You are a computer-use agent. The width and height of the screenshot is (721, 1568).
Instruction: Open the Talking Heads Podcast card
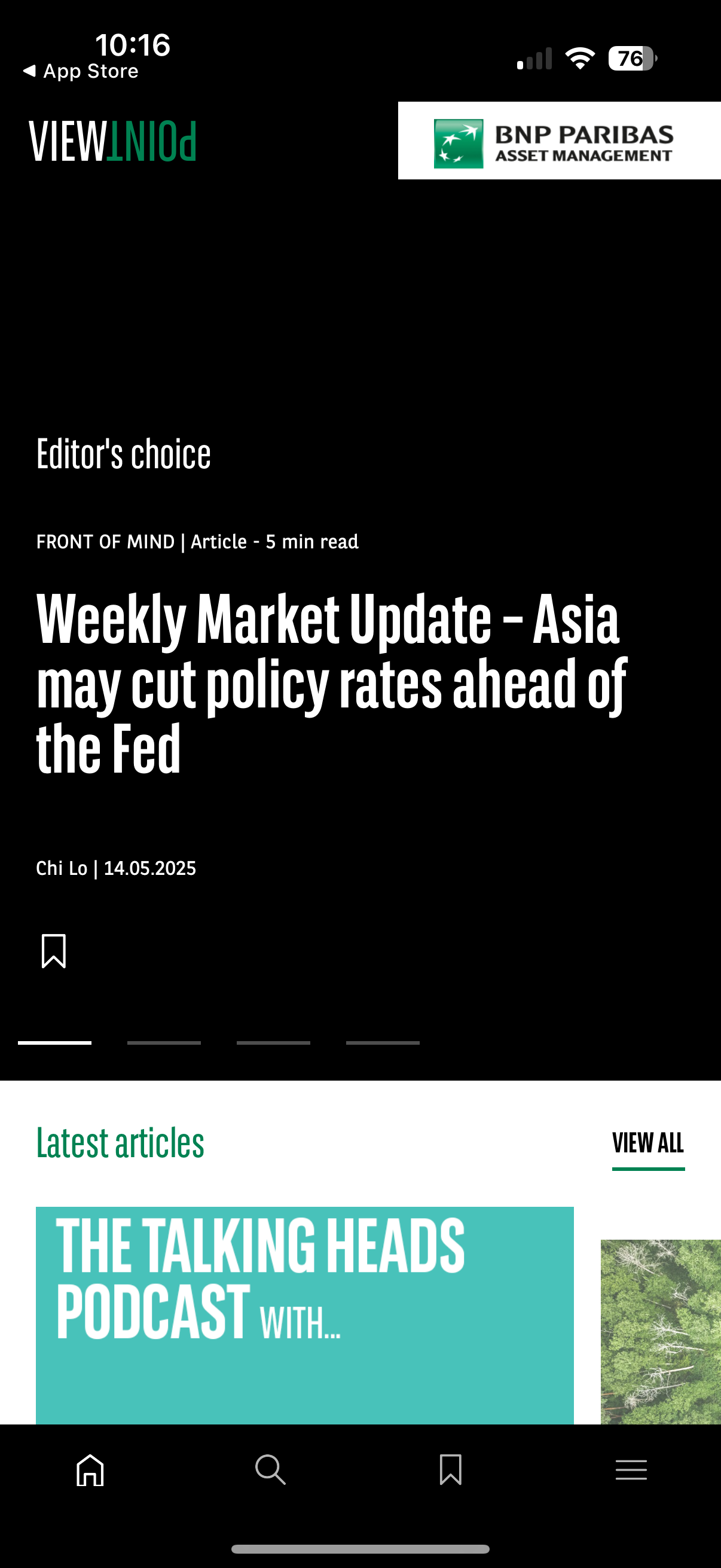tap(304, 1315)
